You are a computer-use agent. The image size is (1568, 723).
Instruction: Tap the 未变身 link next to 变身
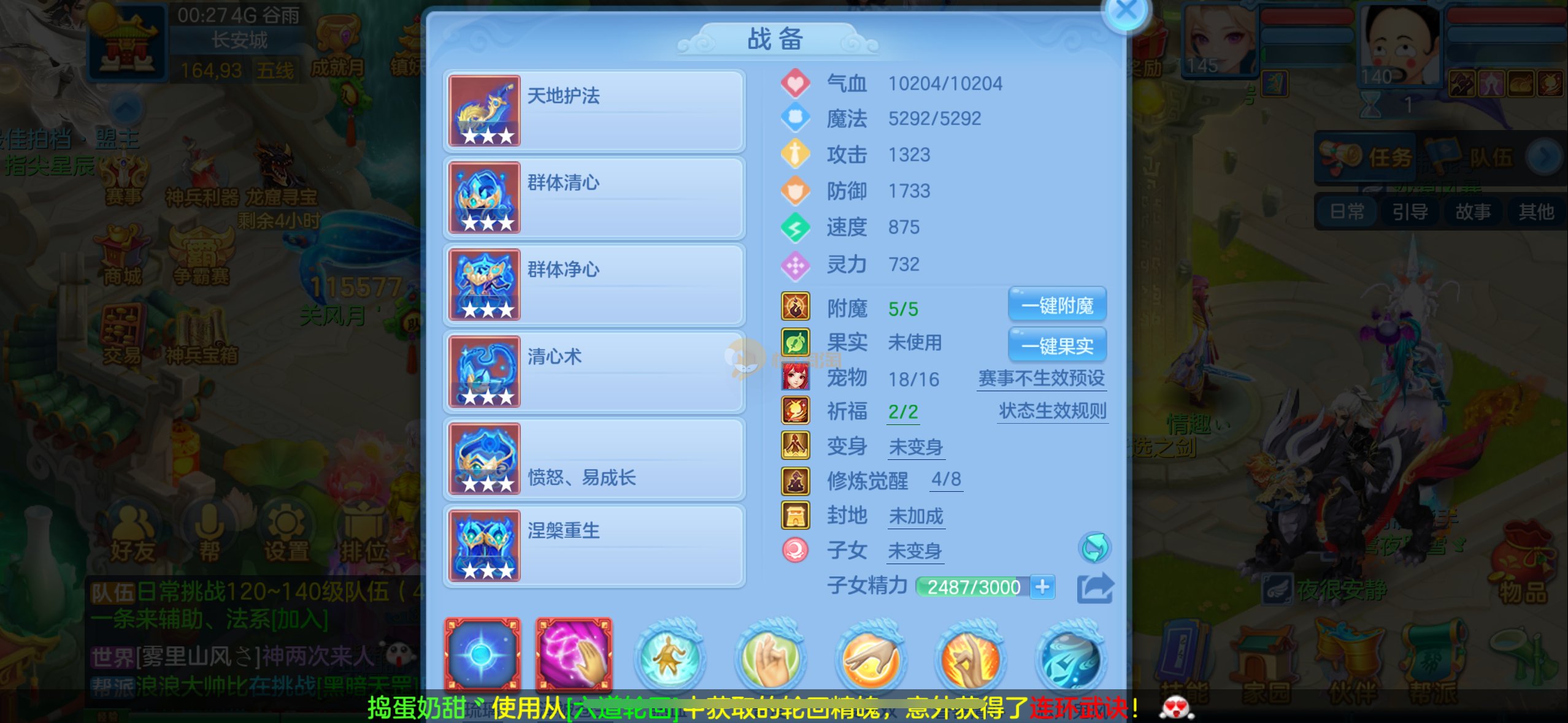[x=916, y=447]
